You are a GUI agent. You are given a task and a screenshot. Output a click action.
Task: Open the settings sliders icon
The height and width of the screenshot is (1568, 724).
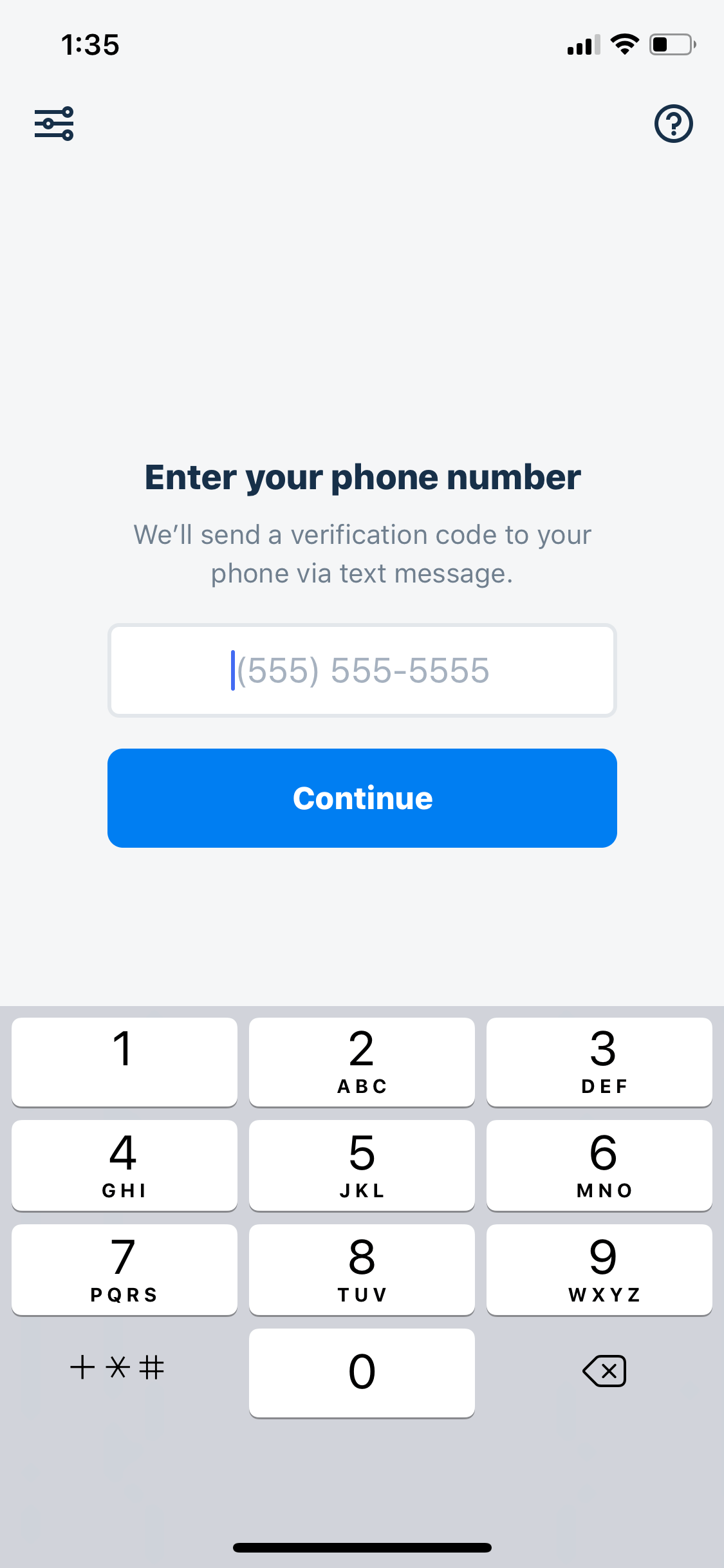[x=54, y=124]
